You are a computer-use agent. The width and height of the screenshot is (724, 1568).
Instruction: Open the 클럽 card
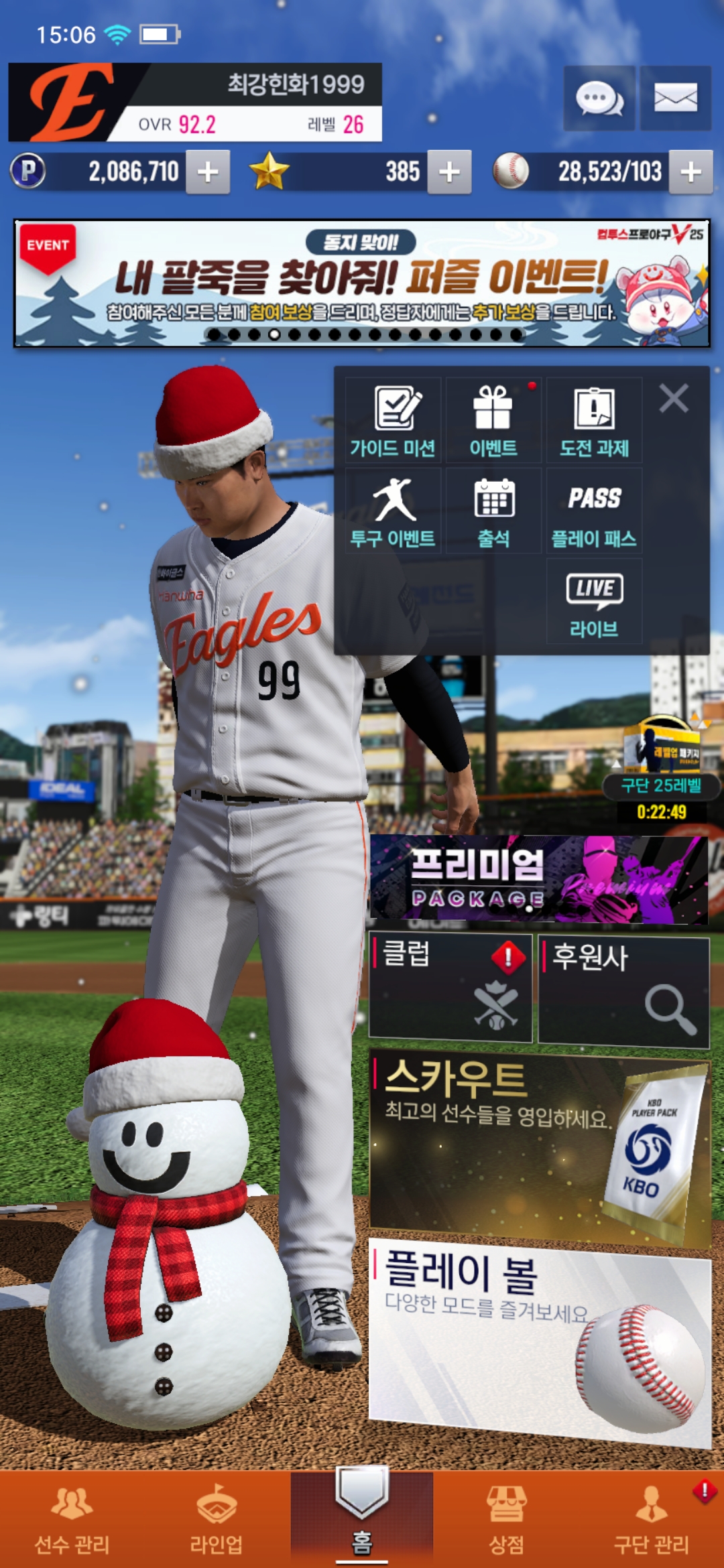click(450, 988)
